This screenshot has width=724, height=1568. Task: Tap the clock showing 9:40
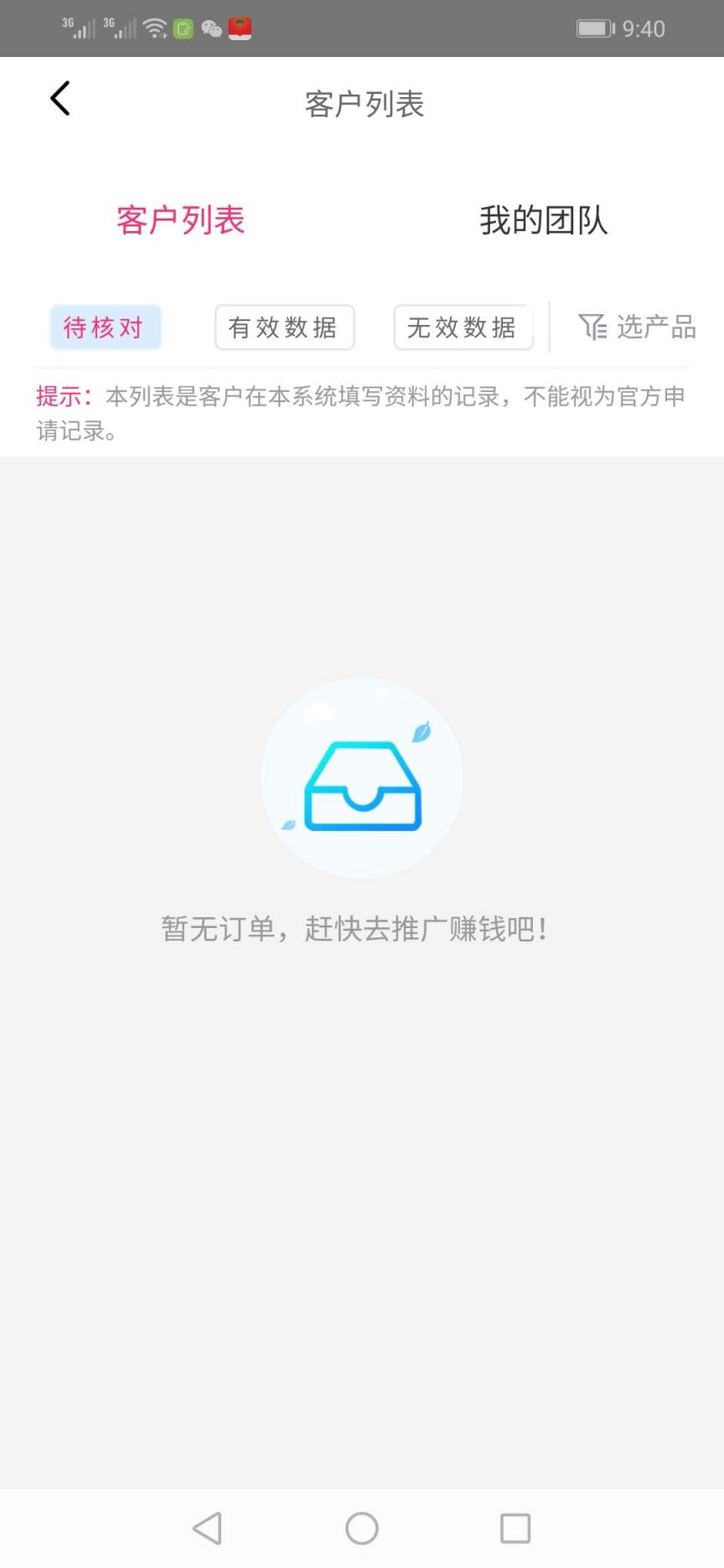coord(645,28)
